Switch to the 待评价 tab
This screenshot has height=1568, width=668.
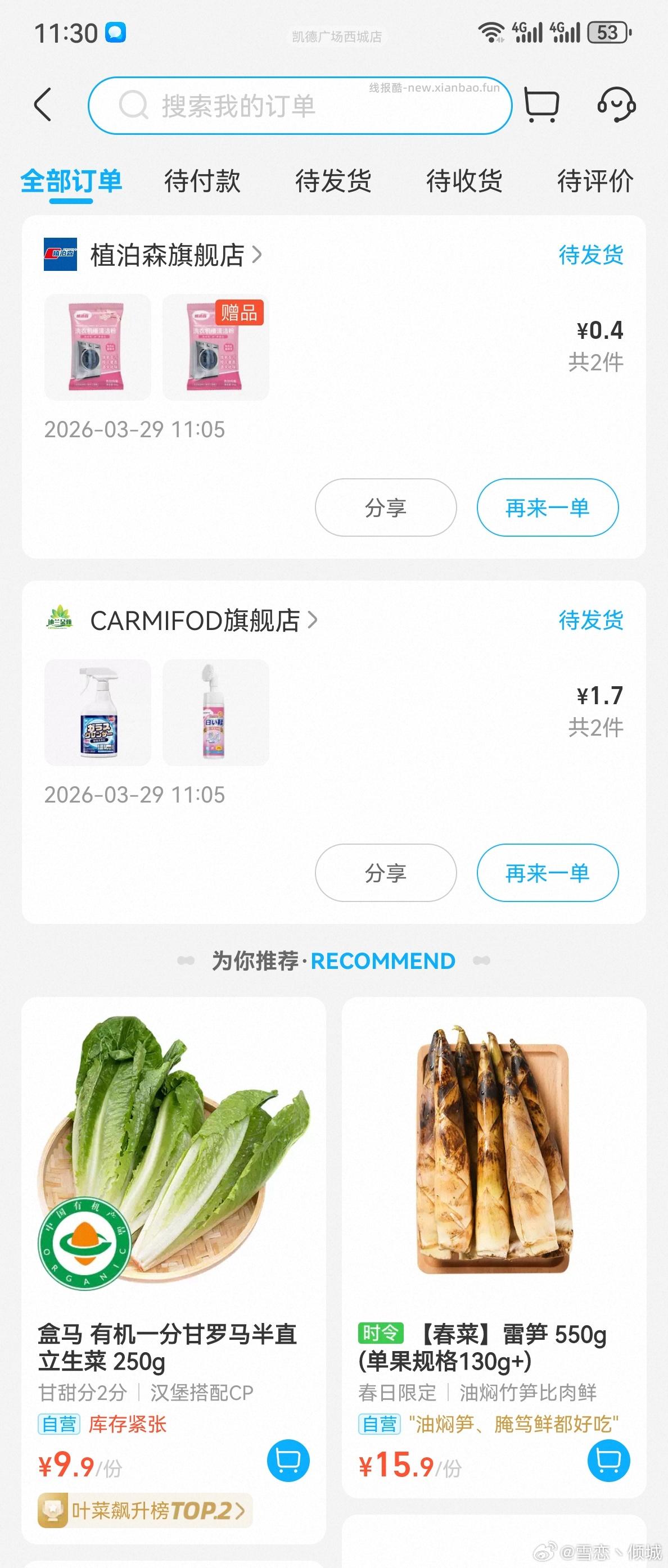click(595, 181)
